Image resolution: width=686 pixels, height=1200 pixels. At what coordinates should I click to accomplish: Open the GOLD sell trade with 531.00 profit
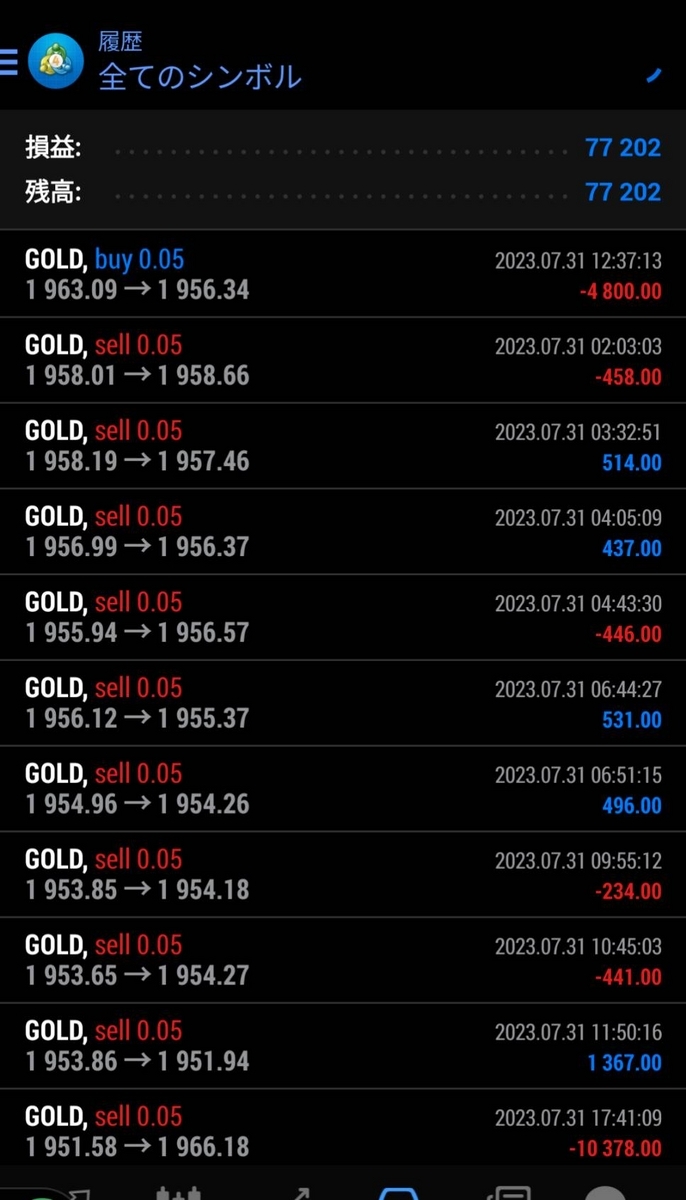pos(343,703)
